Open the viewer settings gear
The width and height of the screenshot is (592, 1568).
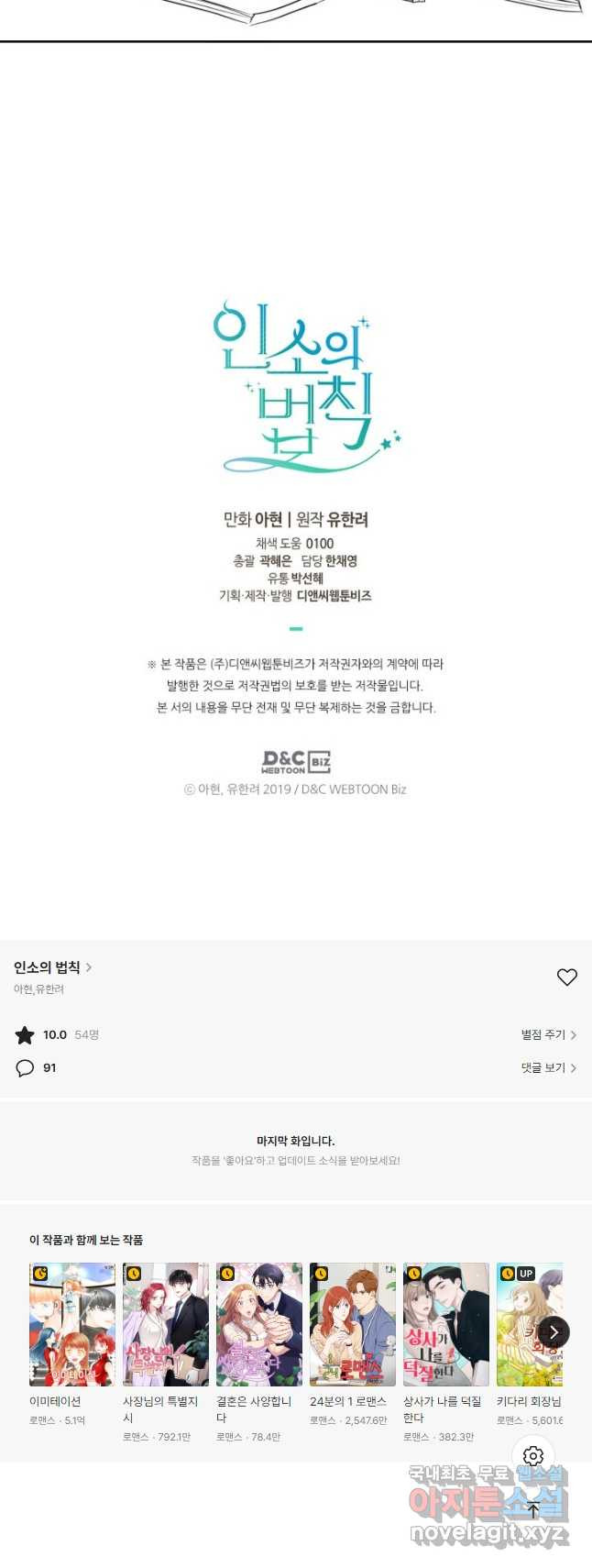point(533,1456)
